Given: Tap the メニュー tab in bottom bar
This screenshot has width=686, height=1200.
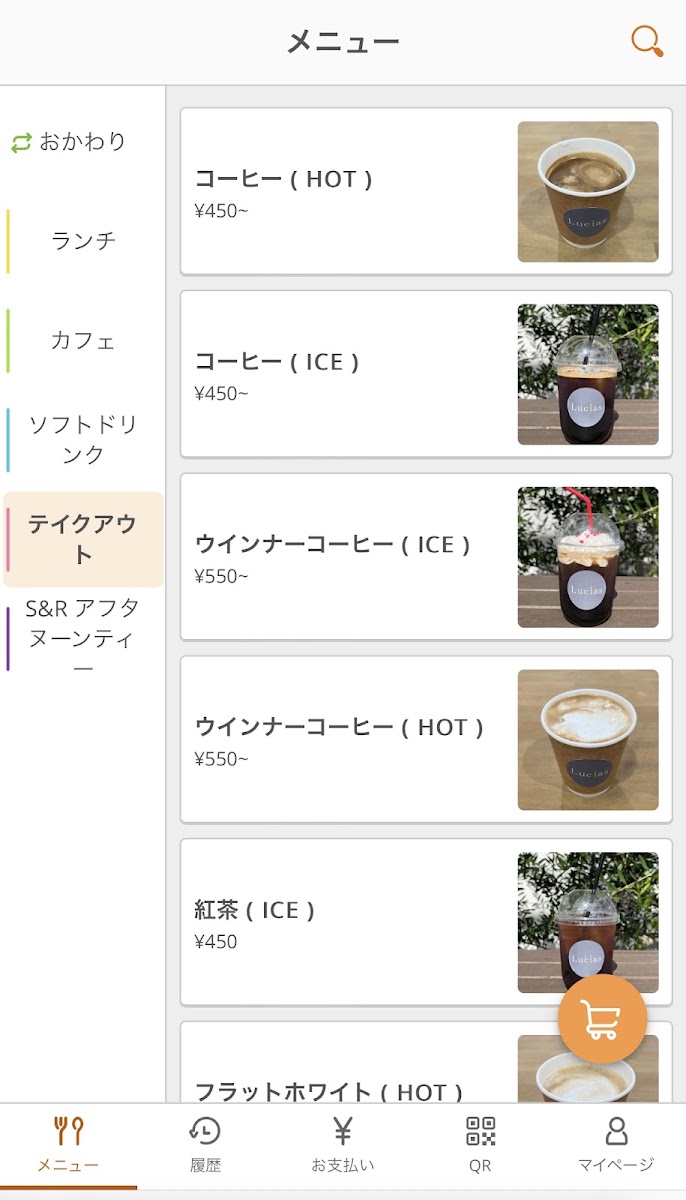Looking at the screenshot, I should click(68, 1145).
